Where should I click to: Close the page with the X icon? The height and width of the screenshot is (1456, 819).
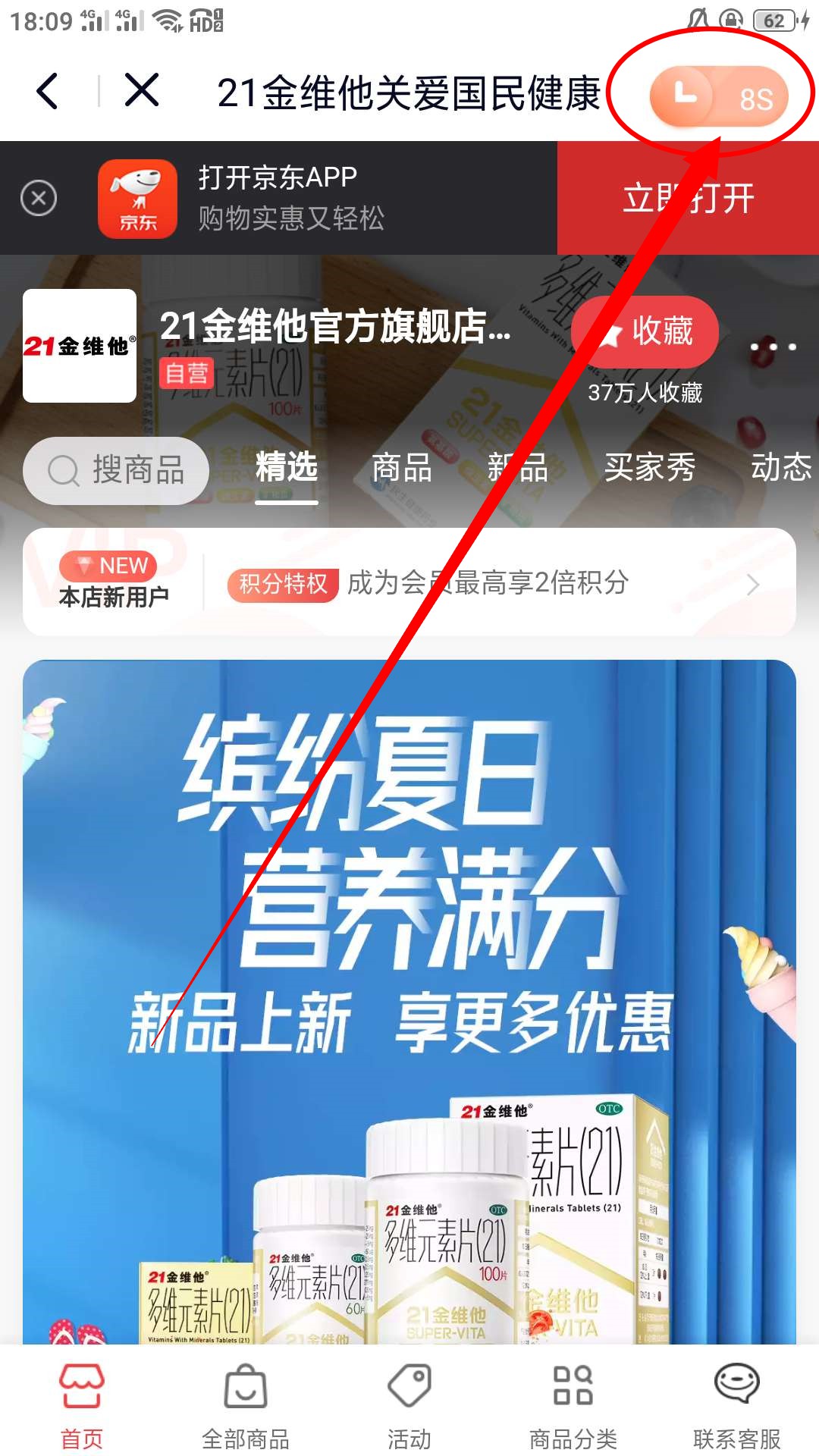[142, 91]
